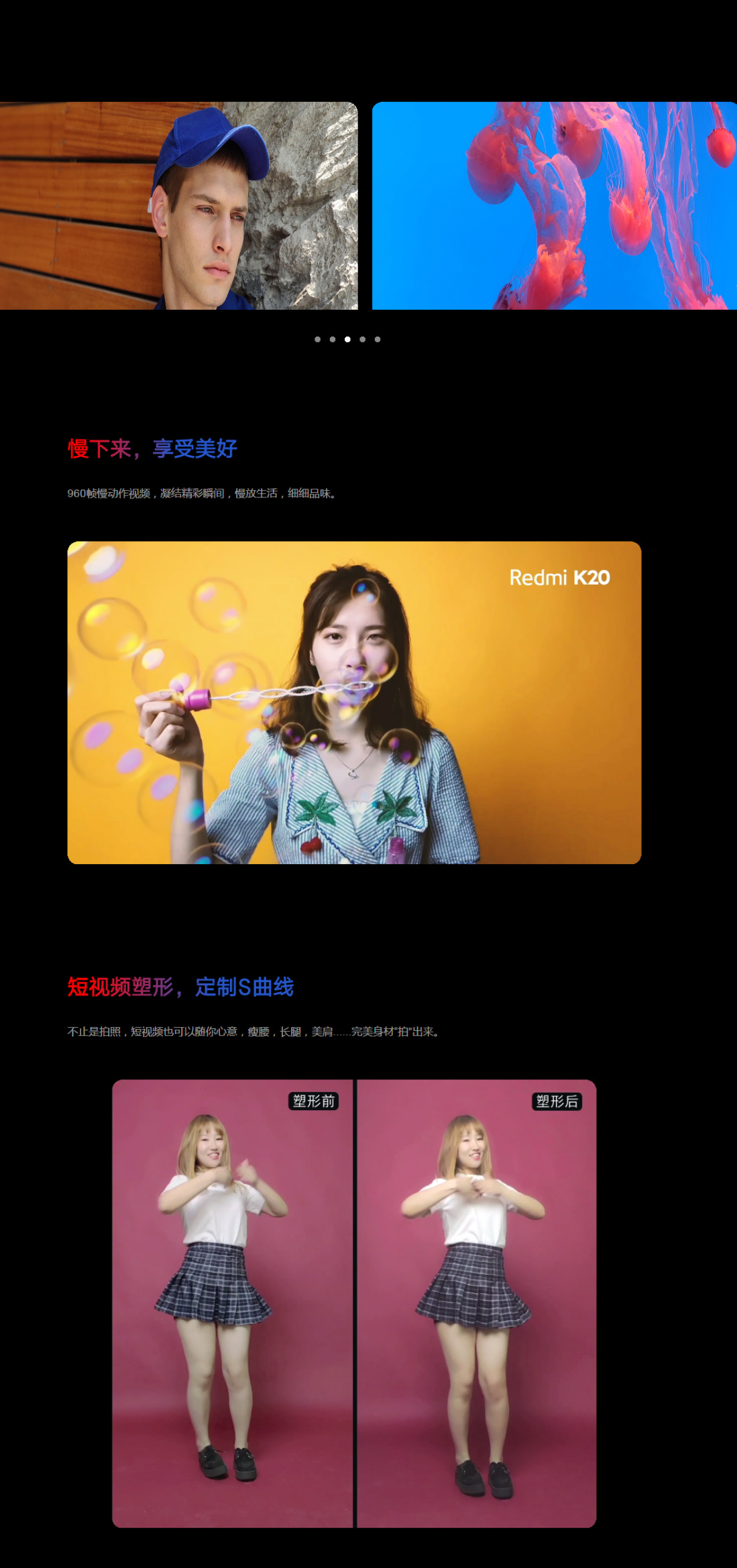Image resolution: width=737 pixels, height=1568 pixels.
Task: Open the man in blue cap photo
Action: coord(179,206)
